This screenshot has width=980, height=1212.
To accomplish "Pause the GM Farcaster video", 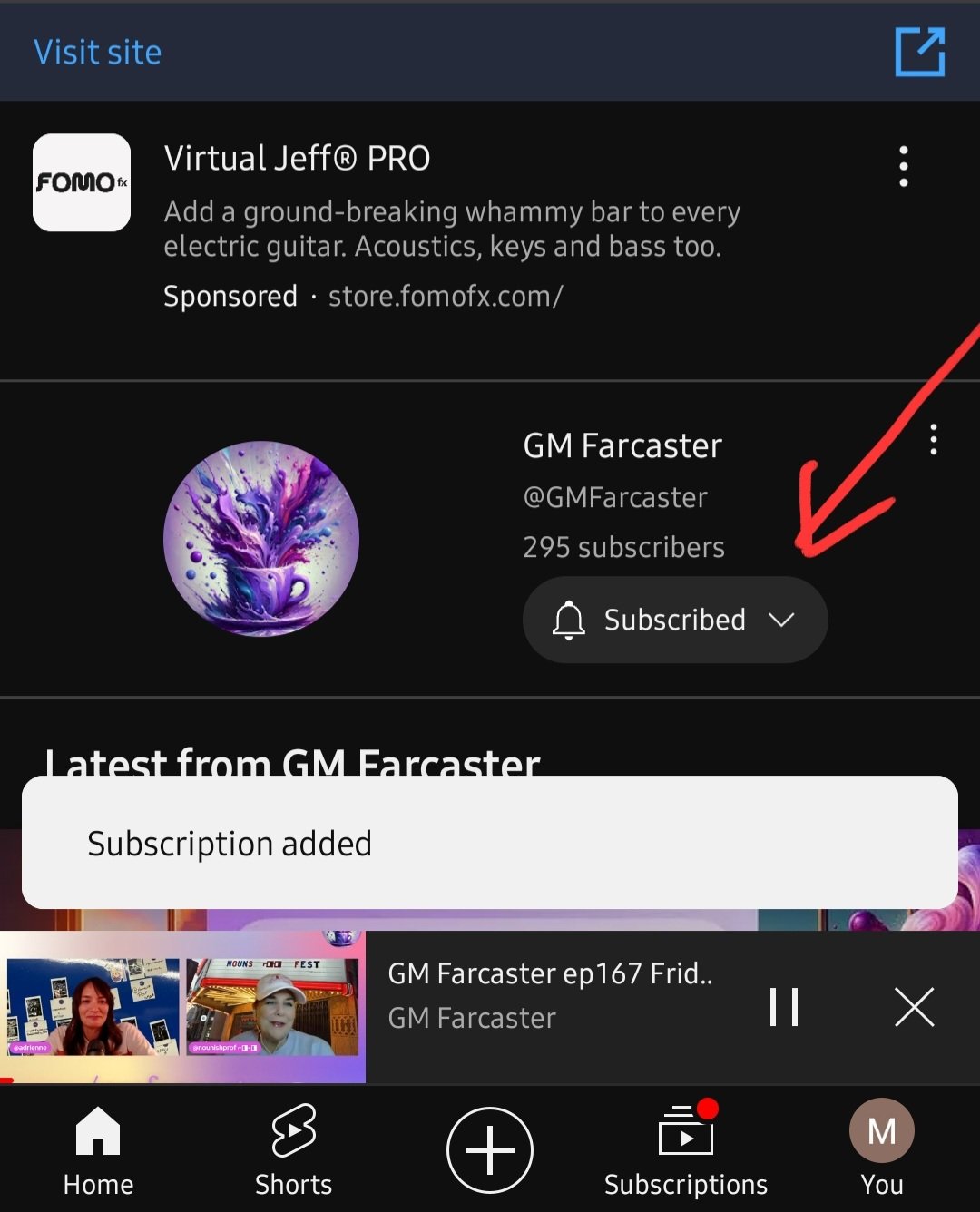I will (x=784, y=1007).
